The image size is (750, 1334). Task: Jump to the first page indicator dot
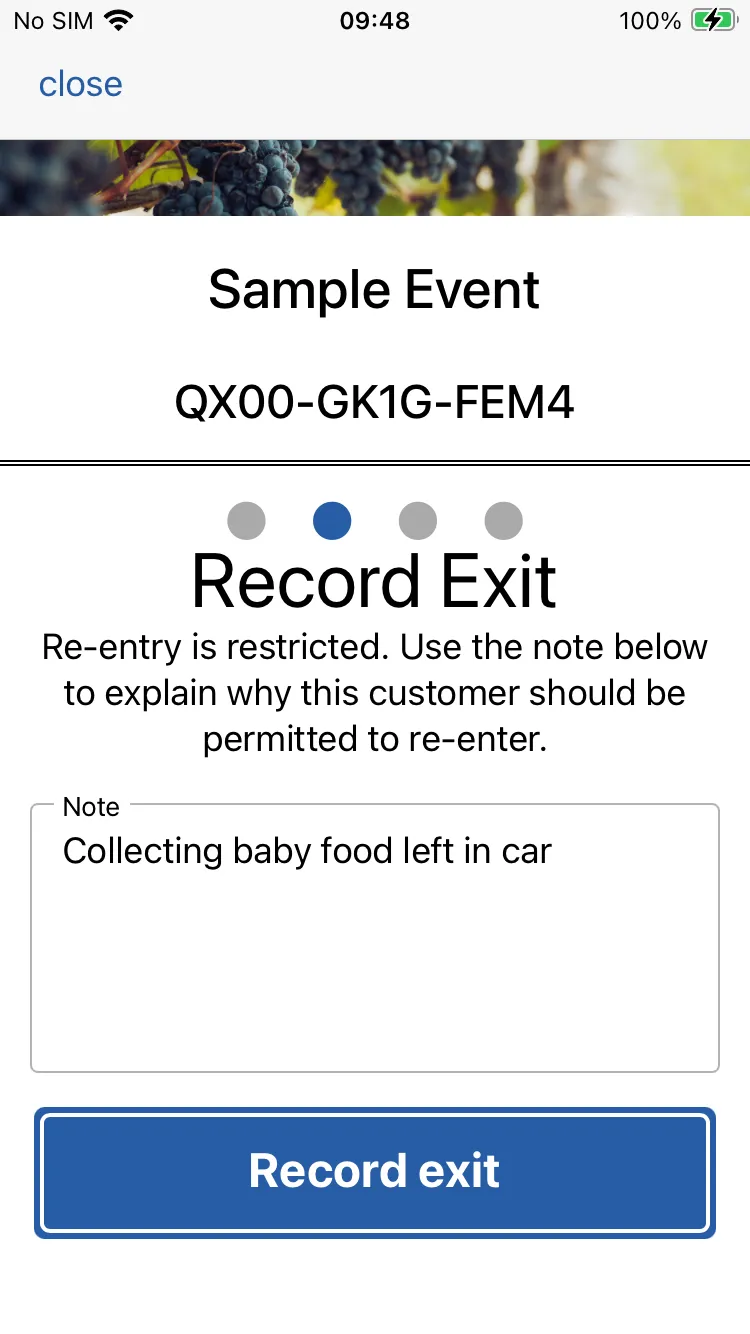click(246, 521)
